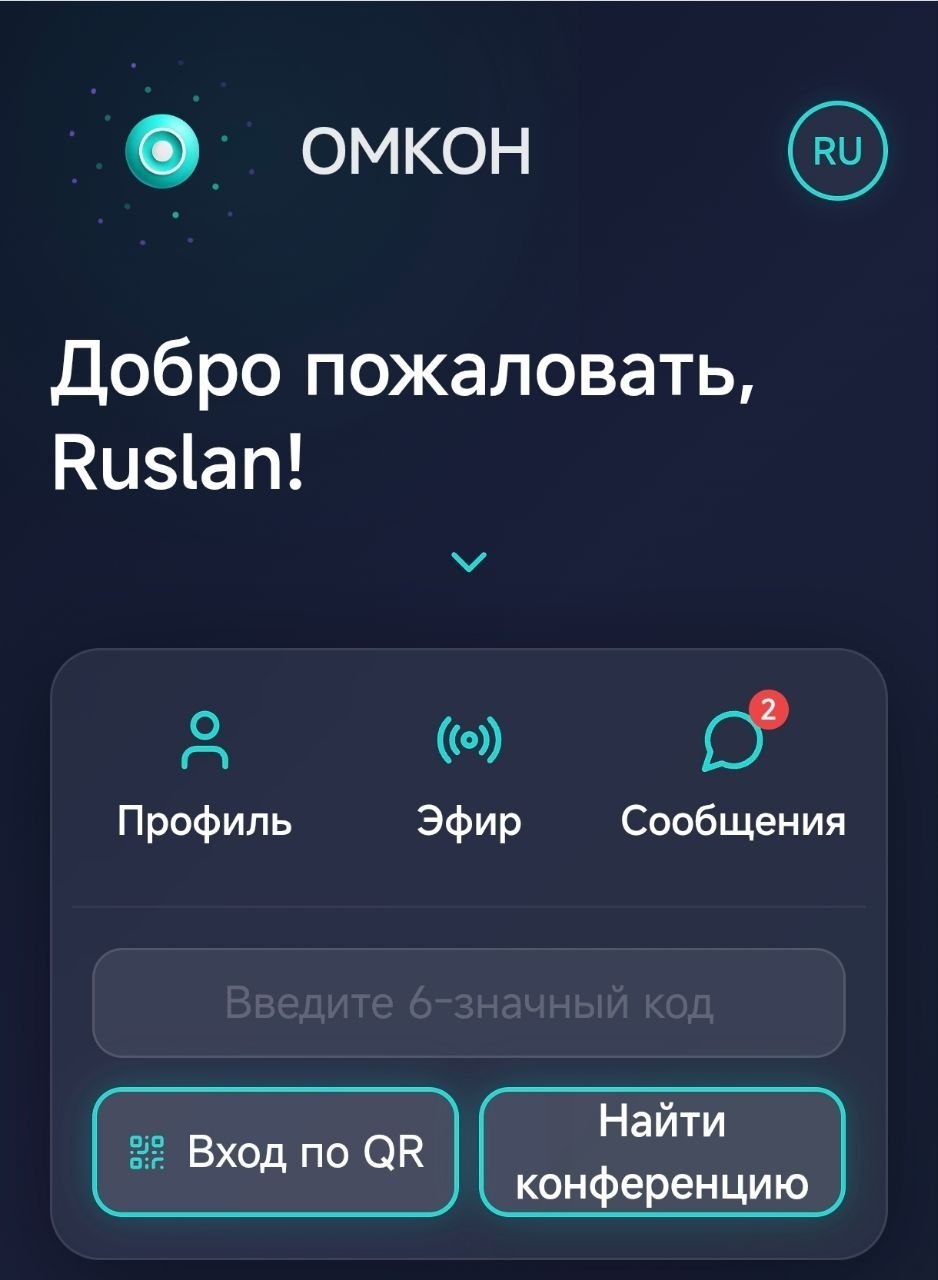The image size is (938, 1280).
Task: Tap Найти конференцию button
Action: 662,1152
